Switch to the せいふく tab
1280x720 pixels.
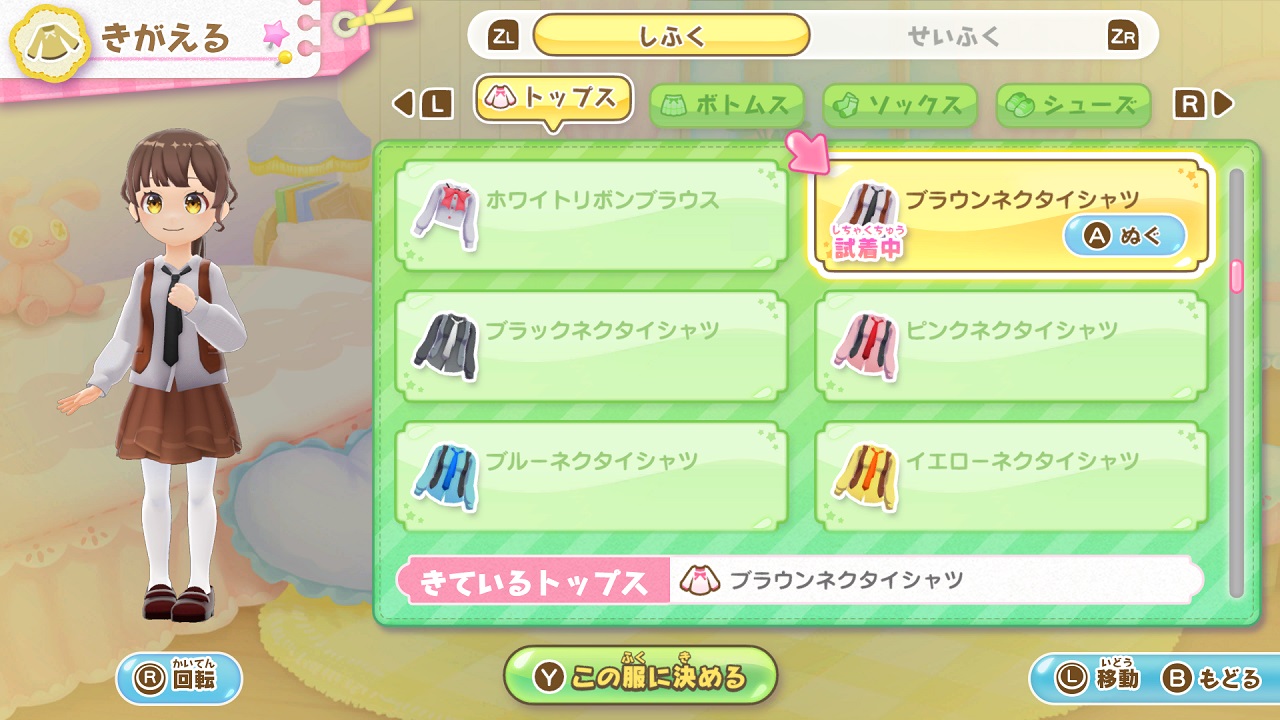953,36
